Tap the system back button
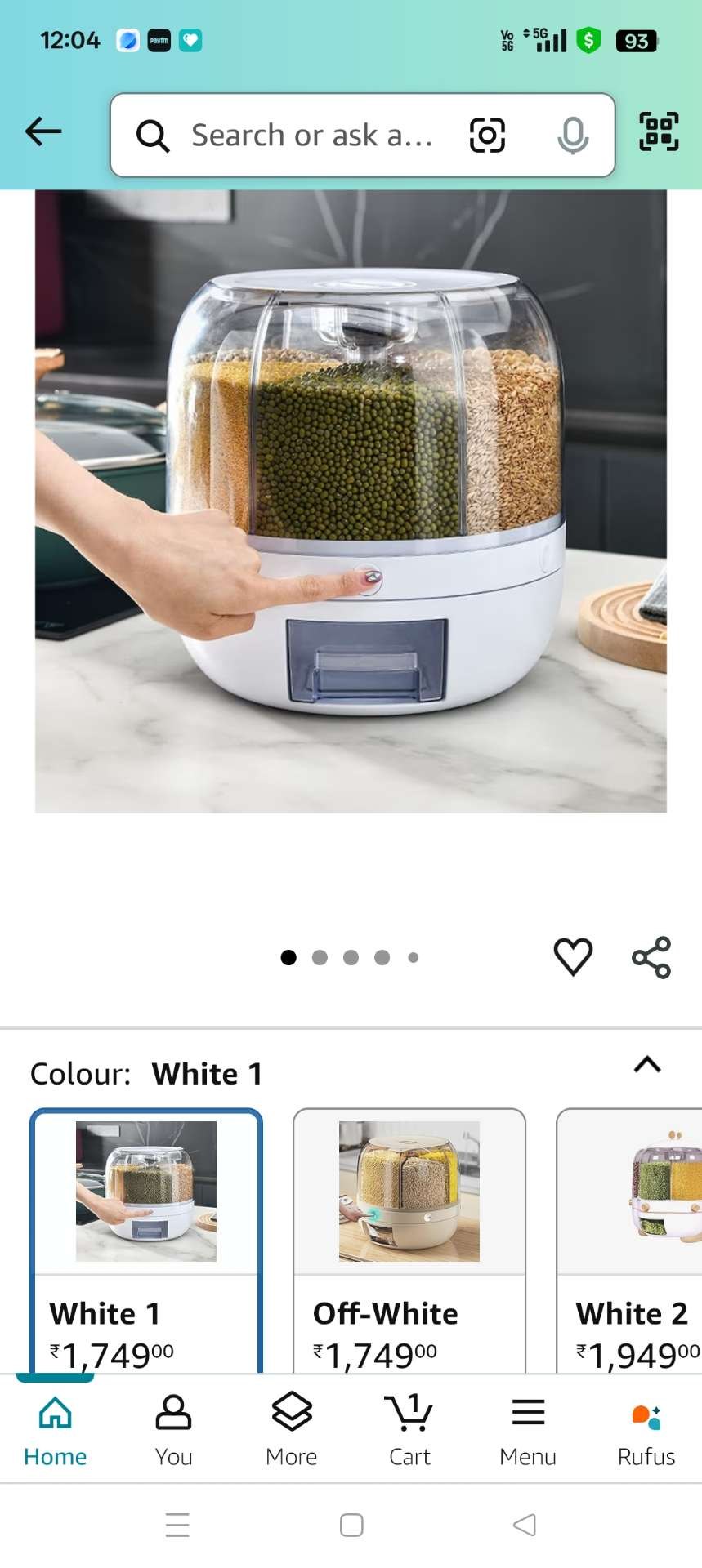The width and height of the screenshot is (702, 1568). (524, 1525)
